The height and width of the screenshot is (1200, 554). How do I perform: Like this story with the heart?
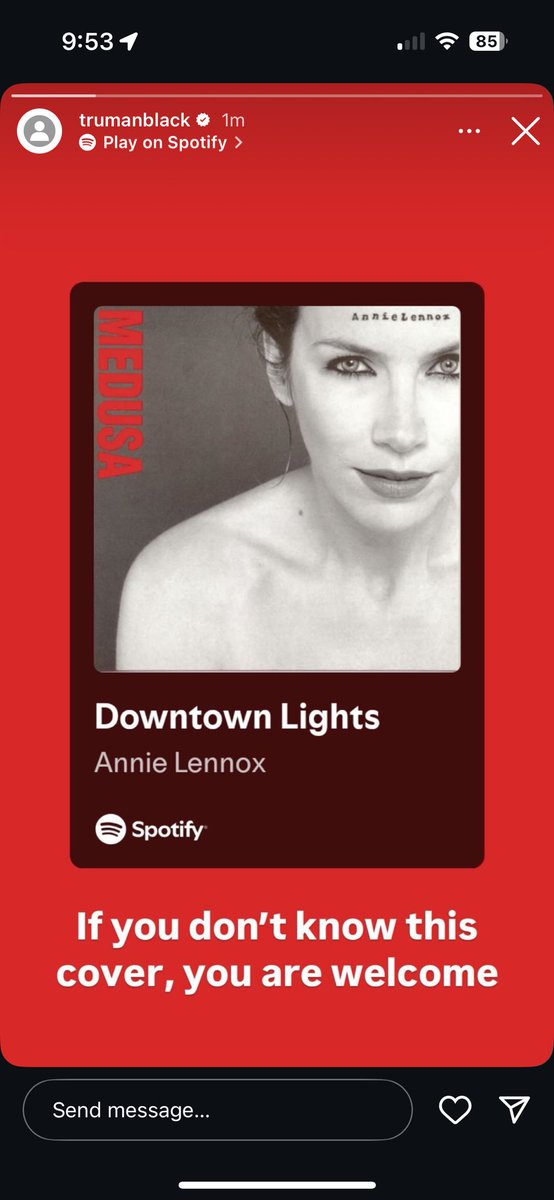coord(455,1109)
